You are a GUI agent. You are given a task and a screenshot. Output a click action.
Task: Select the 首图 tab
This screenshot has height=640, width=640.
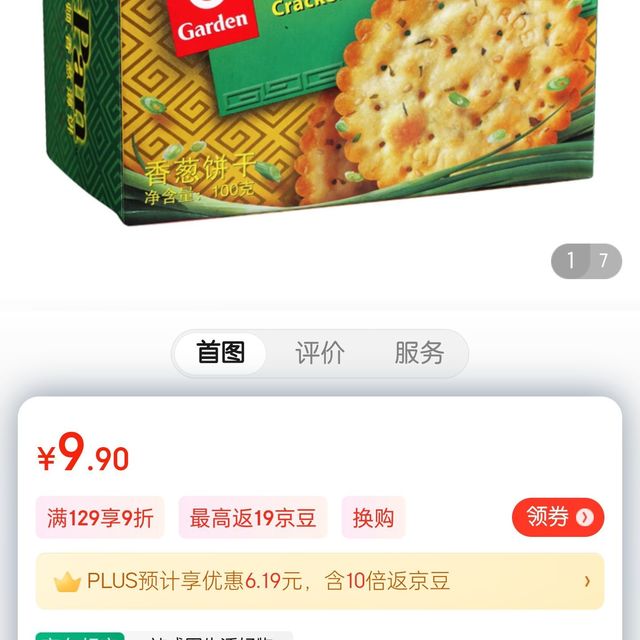click(x=221, y=353)
